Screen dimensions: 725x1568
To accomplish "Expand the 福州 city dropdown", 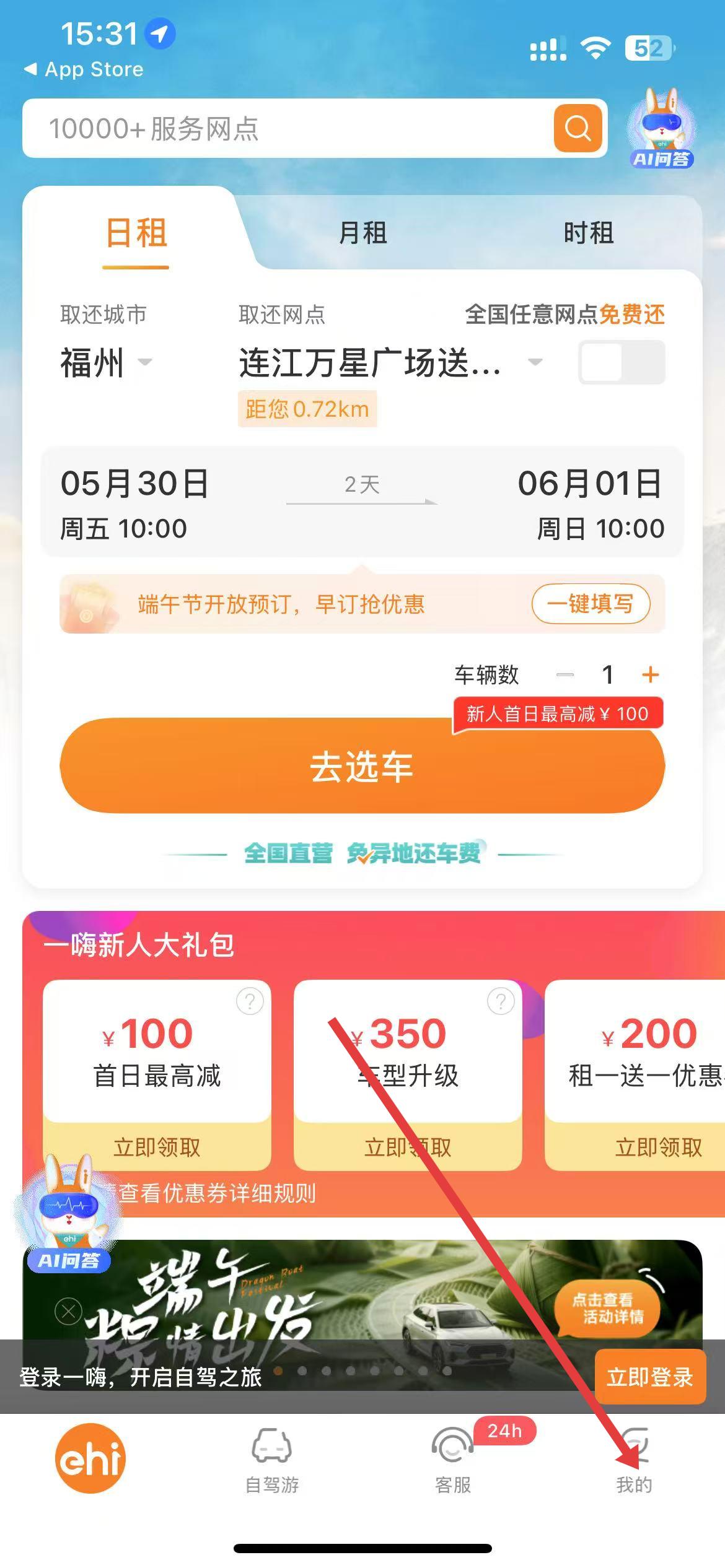I will pyautogui.click(x=106, y=362).
